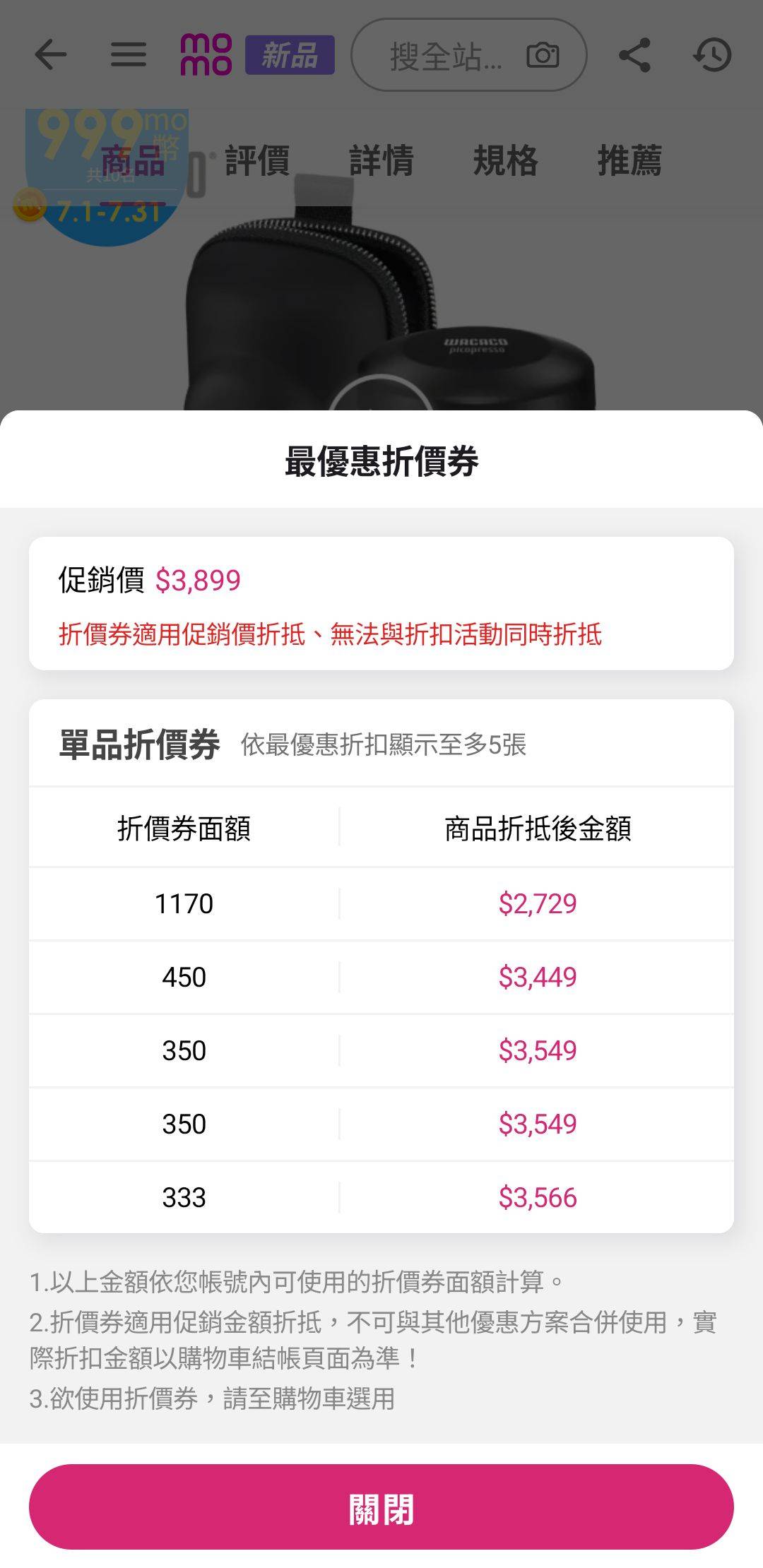
Task: Switch to the 評價 tab
Action: coord(257,160)
